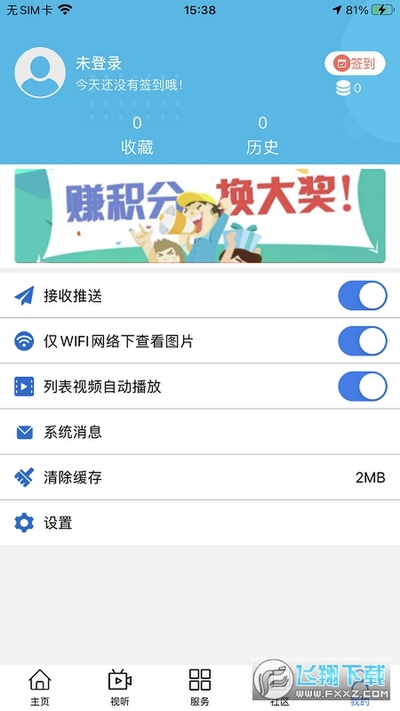Switch to the 主页 tab

pyautogui.click(x=40, y=687)
